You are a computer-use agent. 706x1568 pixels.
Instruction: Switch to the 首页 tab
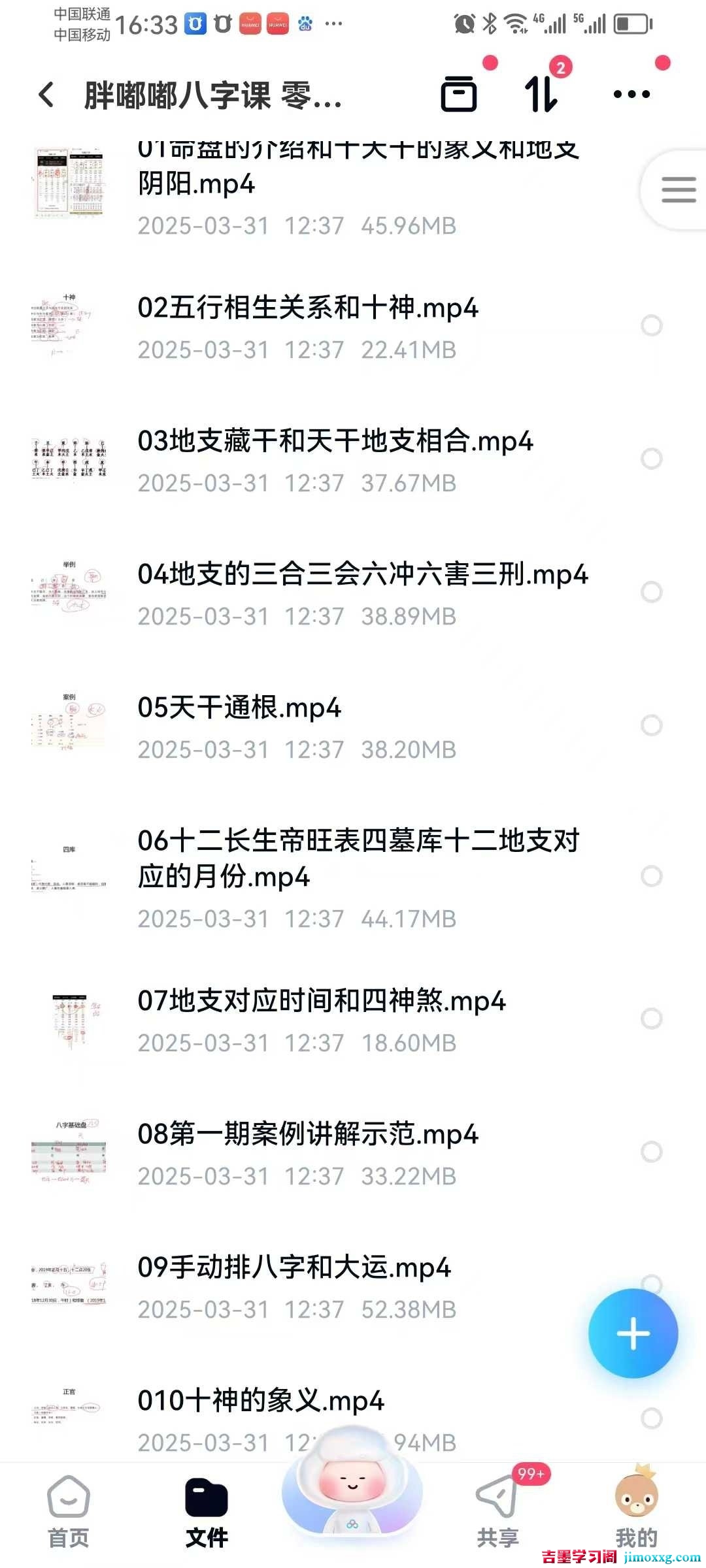69,1511
